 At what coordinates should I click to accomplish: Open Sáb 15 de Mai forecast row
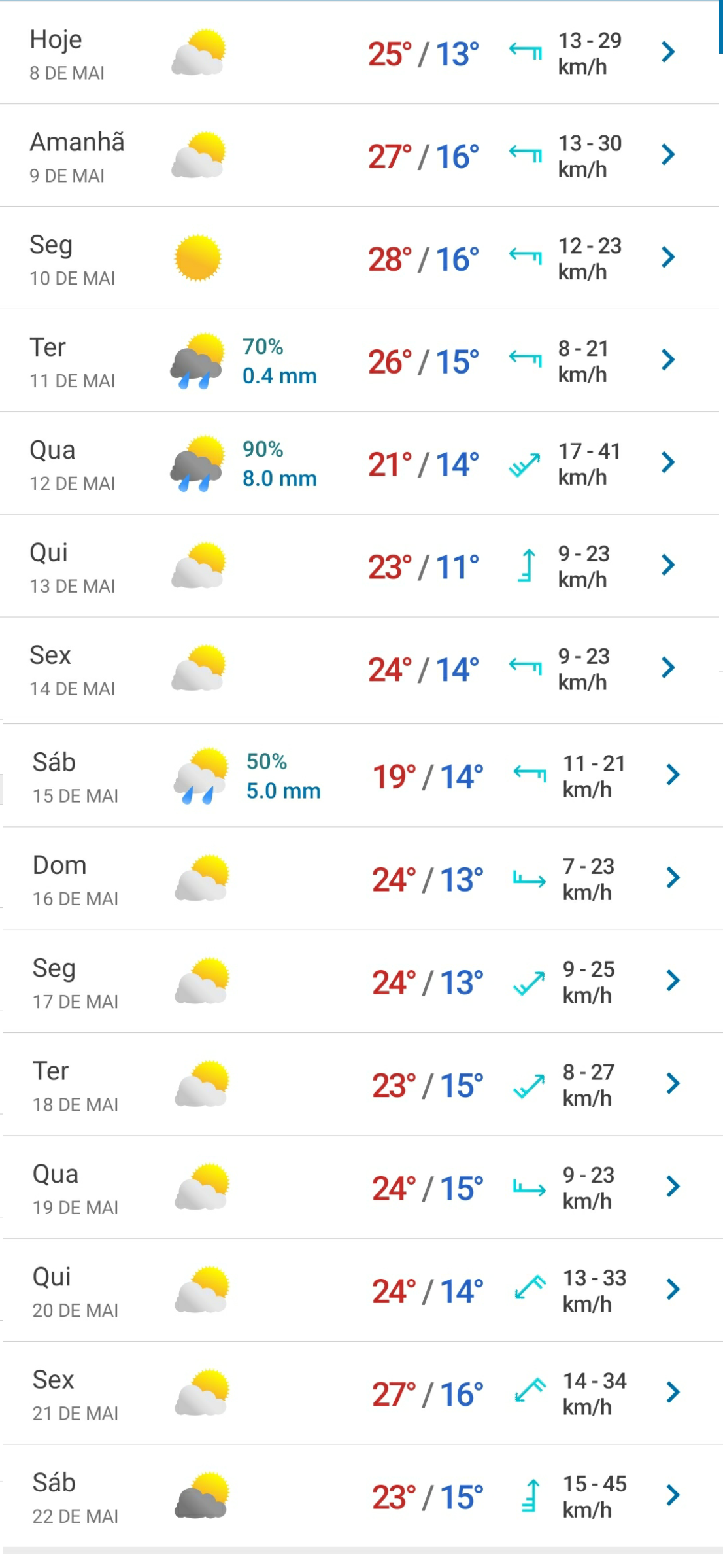363,775
